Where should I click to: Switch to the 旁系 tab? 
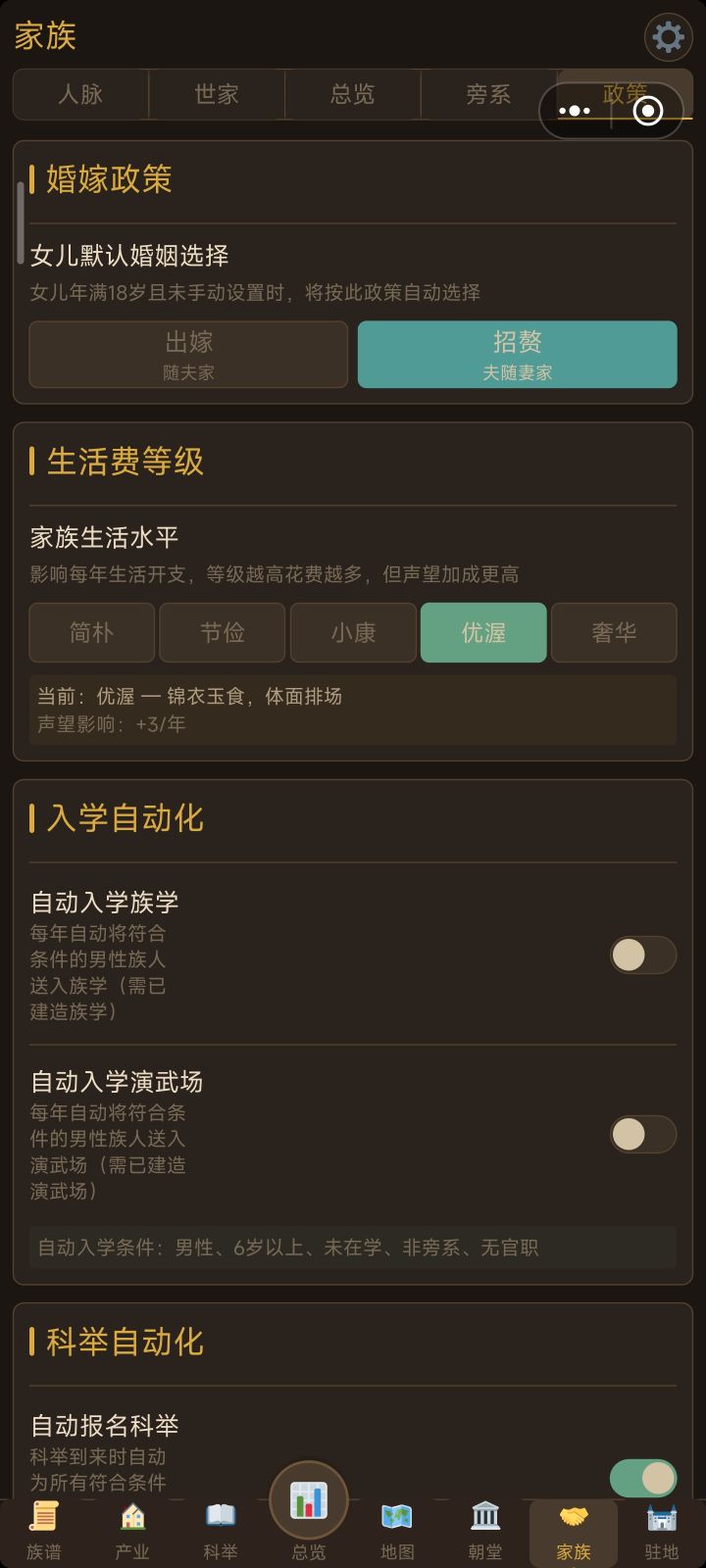(x=489, y=95)
